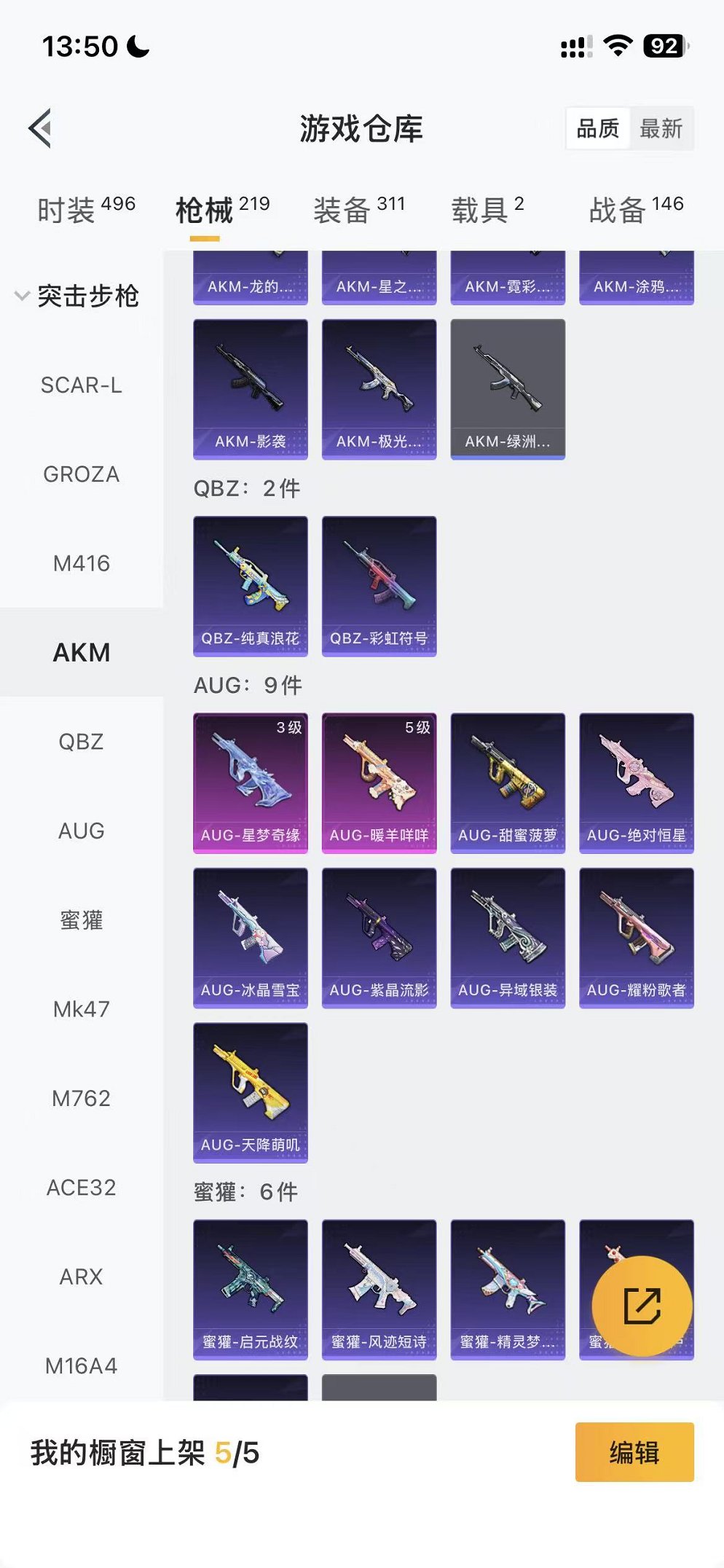This screenshot has height=1568, width=724.
Task: Sort by 品质
Action: pos(597,129)
